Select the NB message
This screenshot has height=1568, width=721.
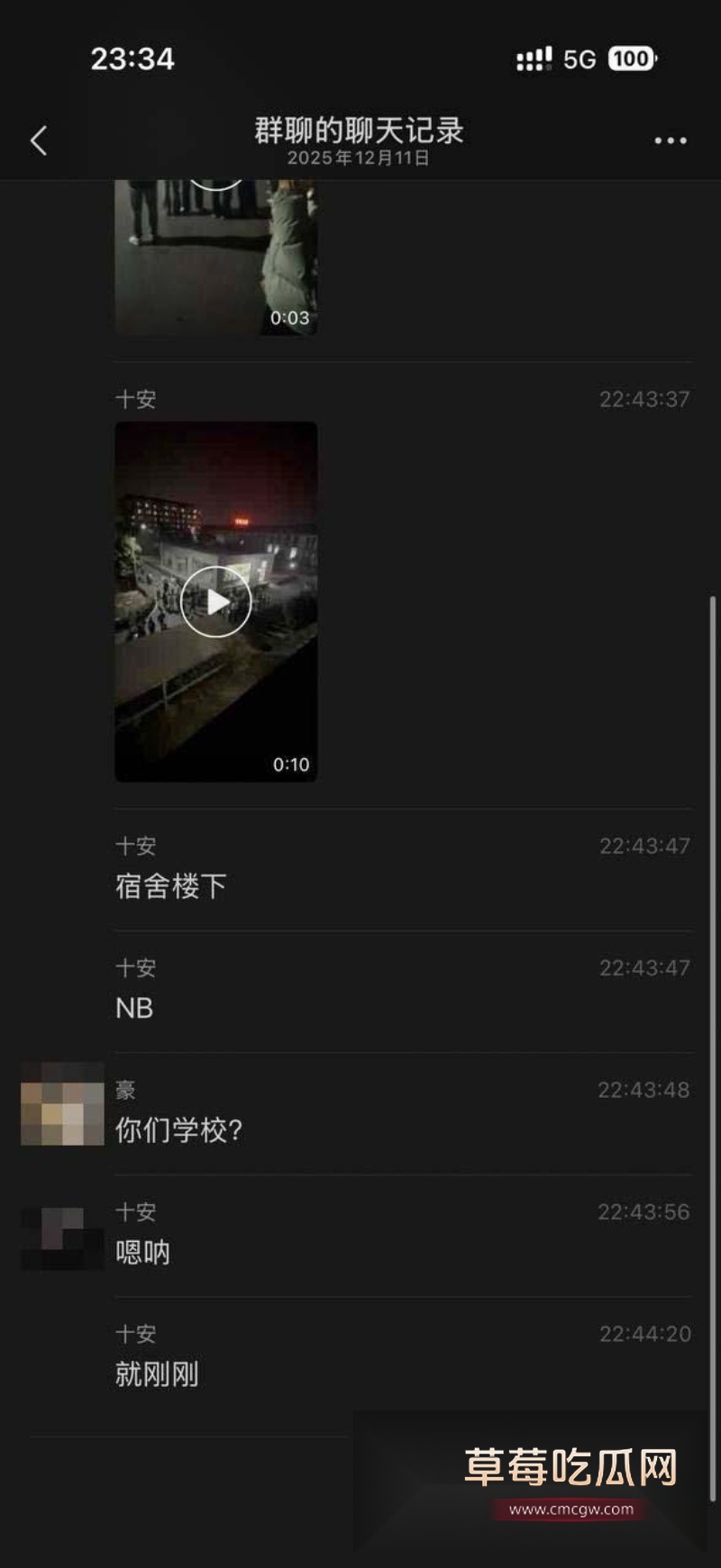[135, 1009]
